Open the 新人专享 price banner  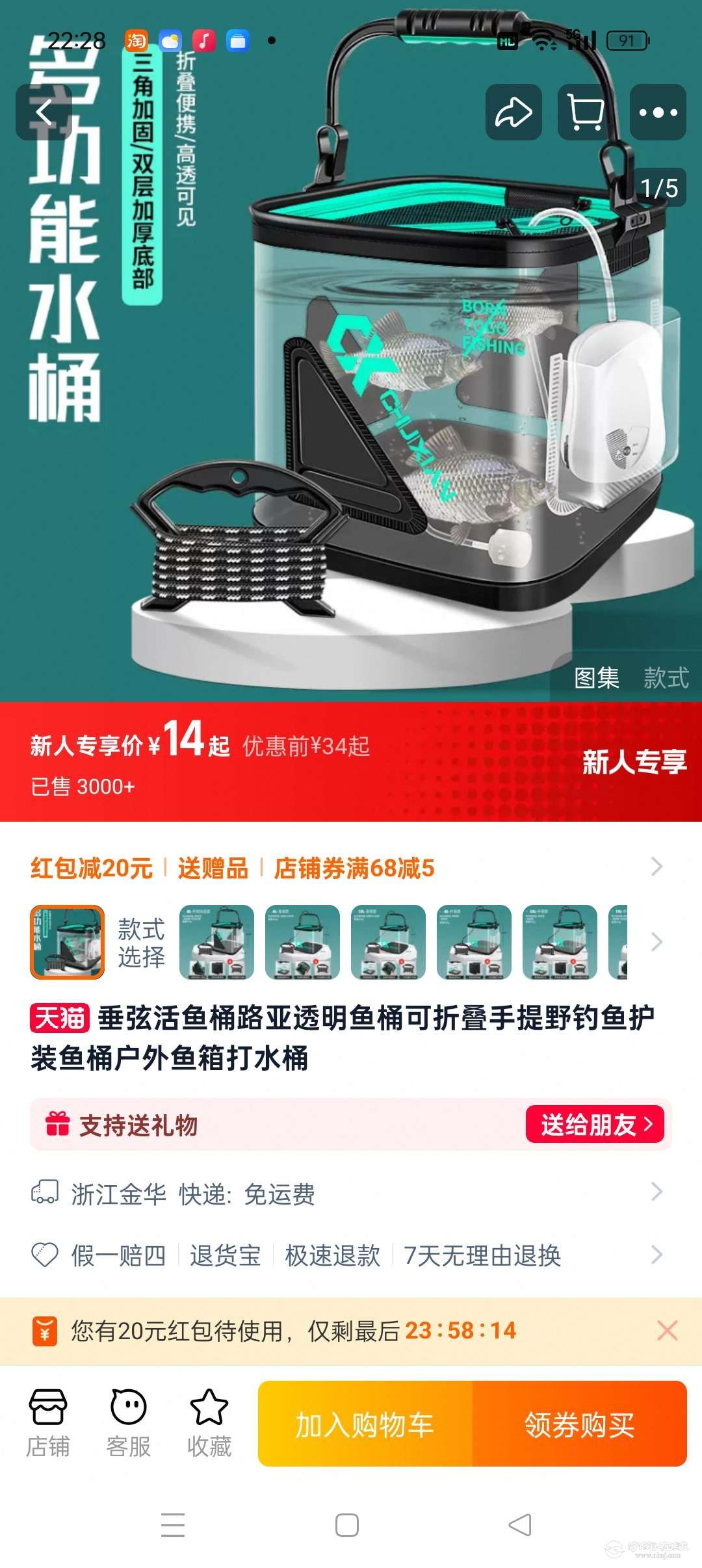pos(634,761)
